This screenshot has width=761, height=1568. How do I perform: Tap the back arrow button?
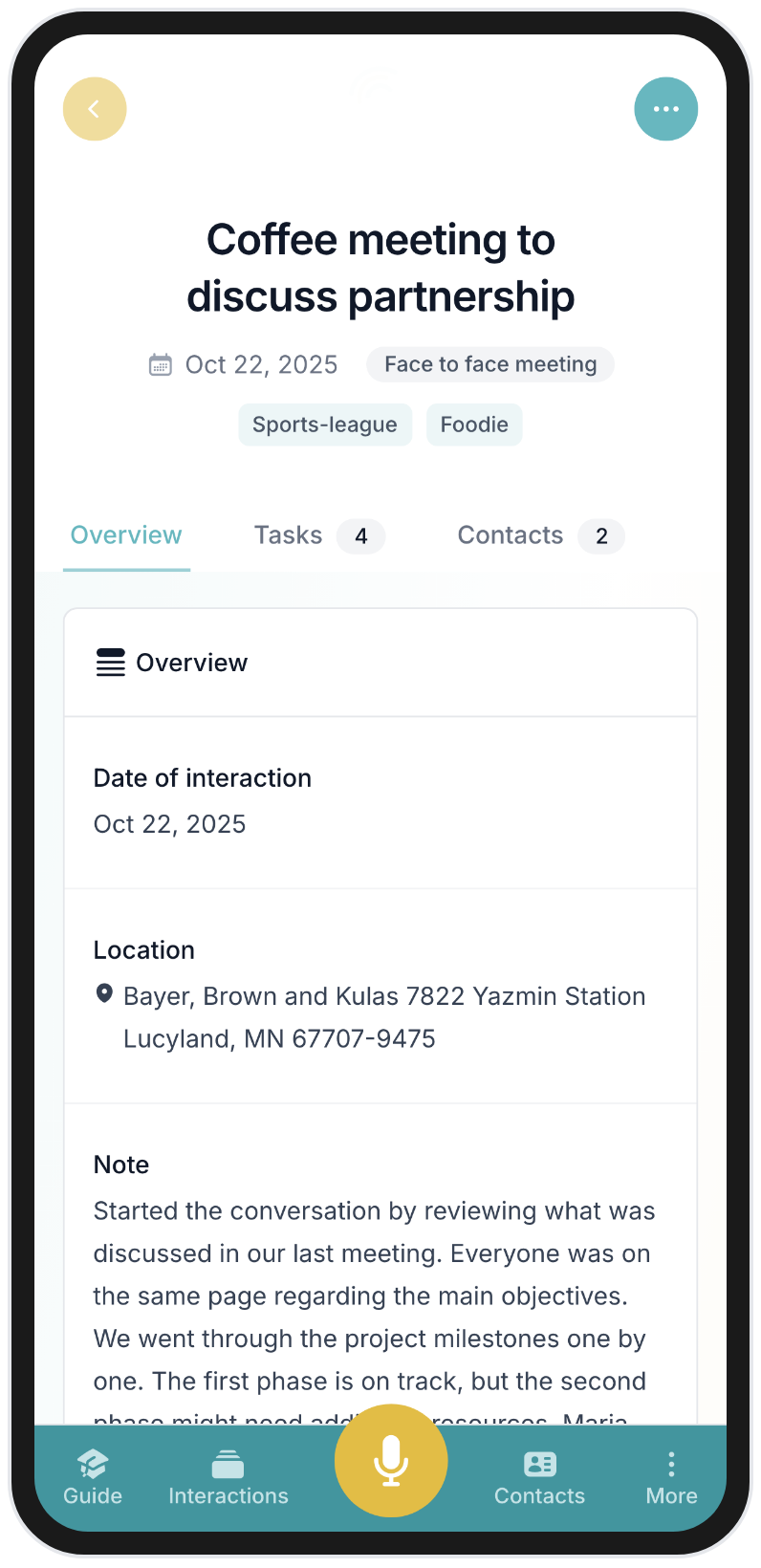94,109
